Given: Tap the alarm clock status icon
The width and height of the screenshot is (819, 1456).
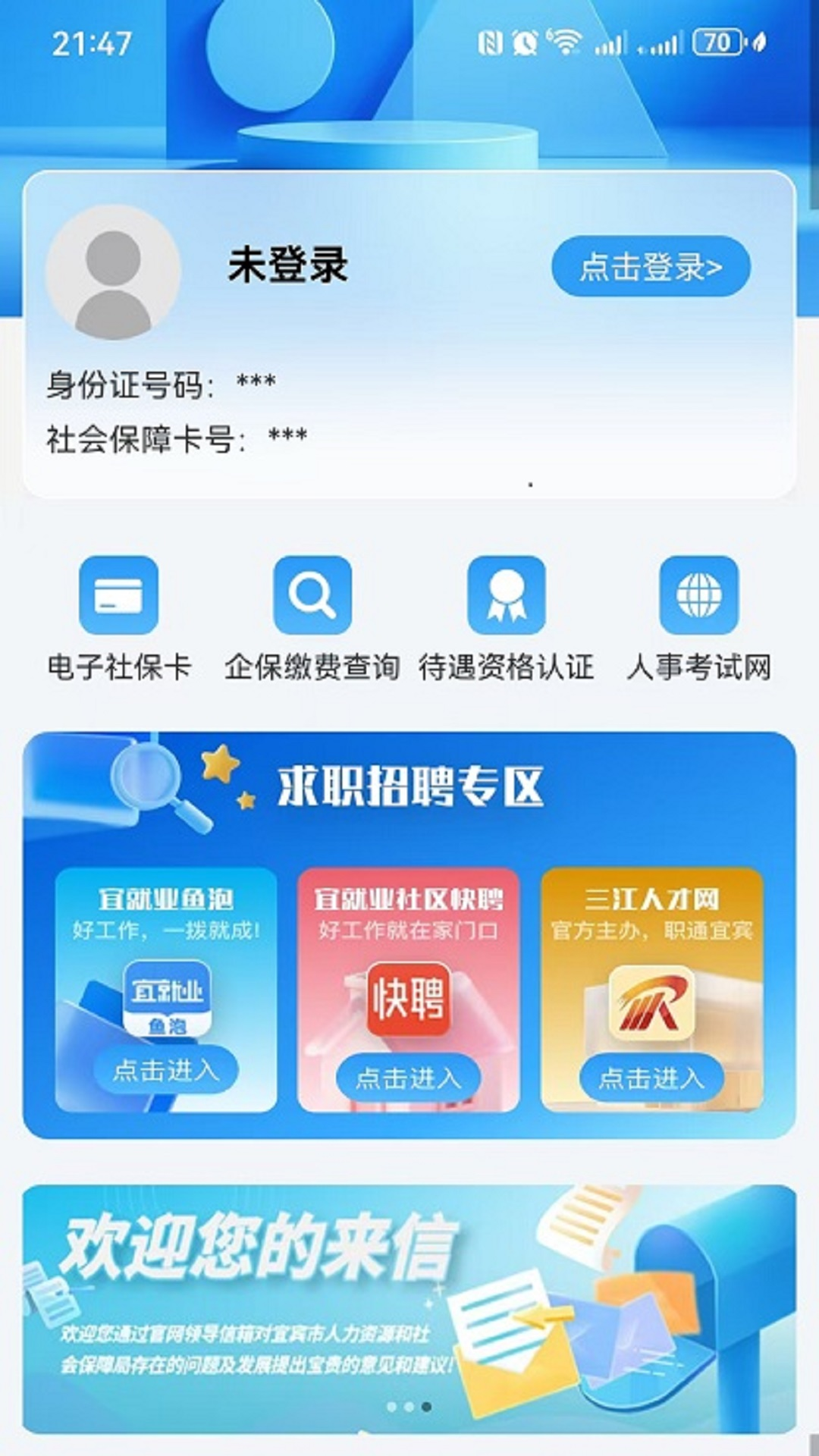Looking at the screenshot, I should [x=525, y=45].
